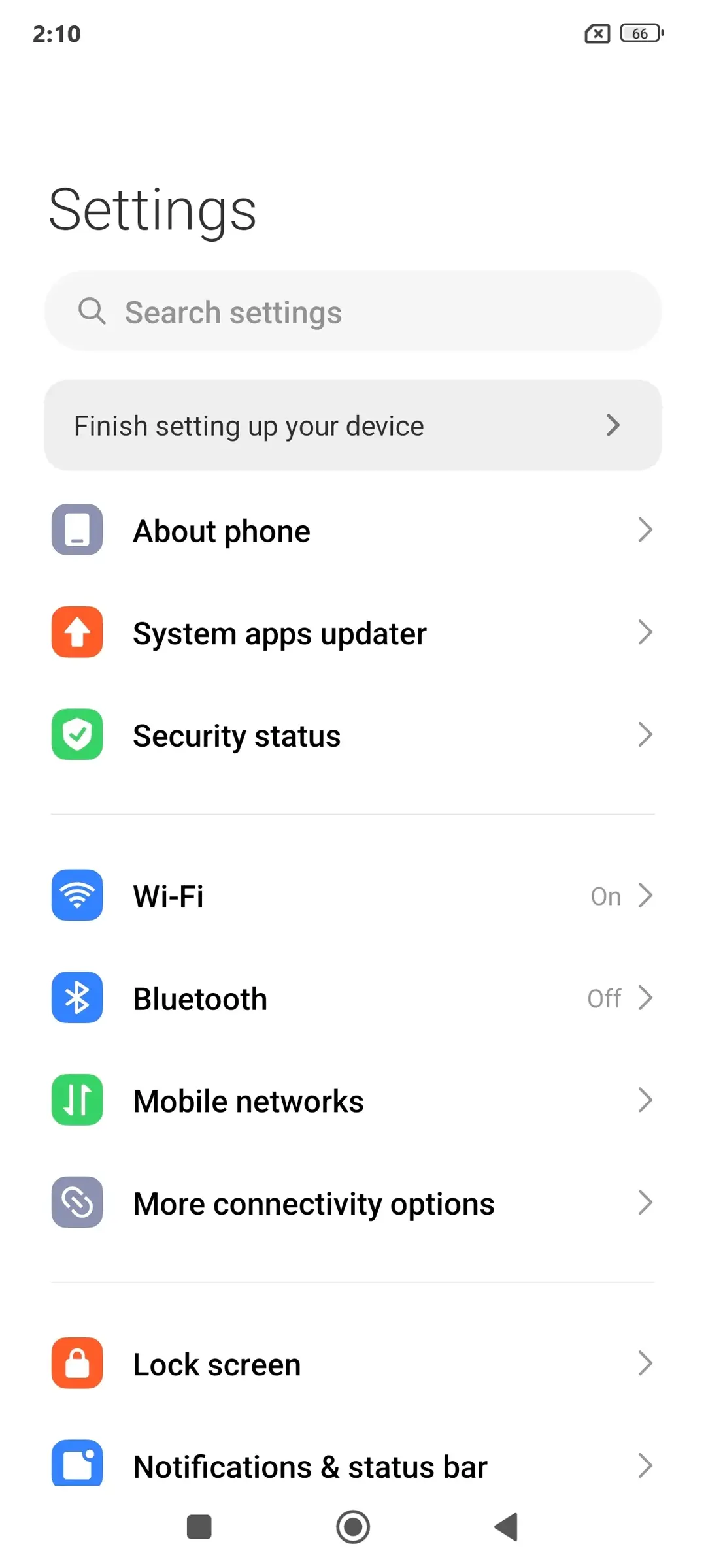Open About phone
706x1568 pixels.
pyautogui.click(x=353, y=531)
